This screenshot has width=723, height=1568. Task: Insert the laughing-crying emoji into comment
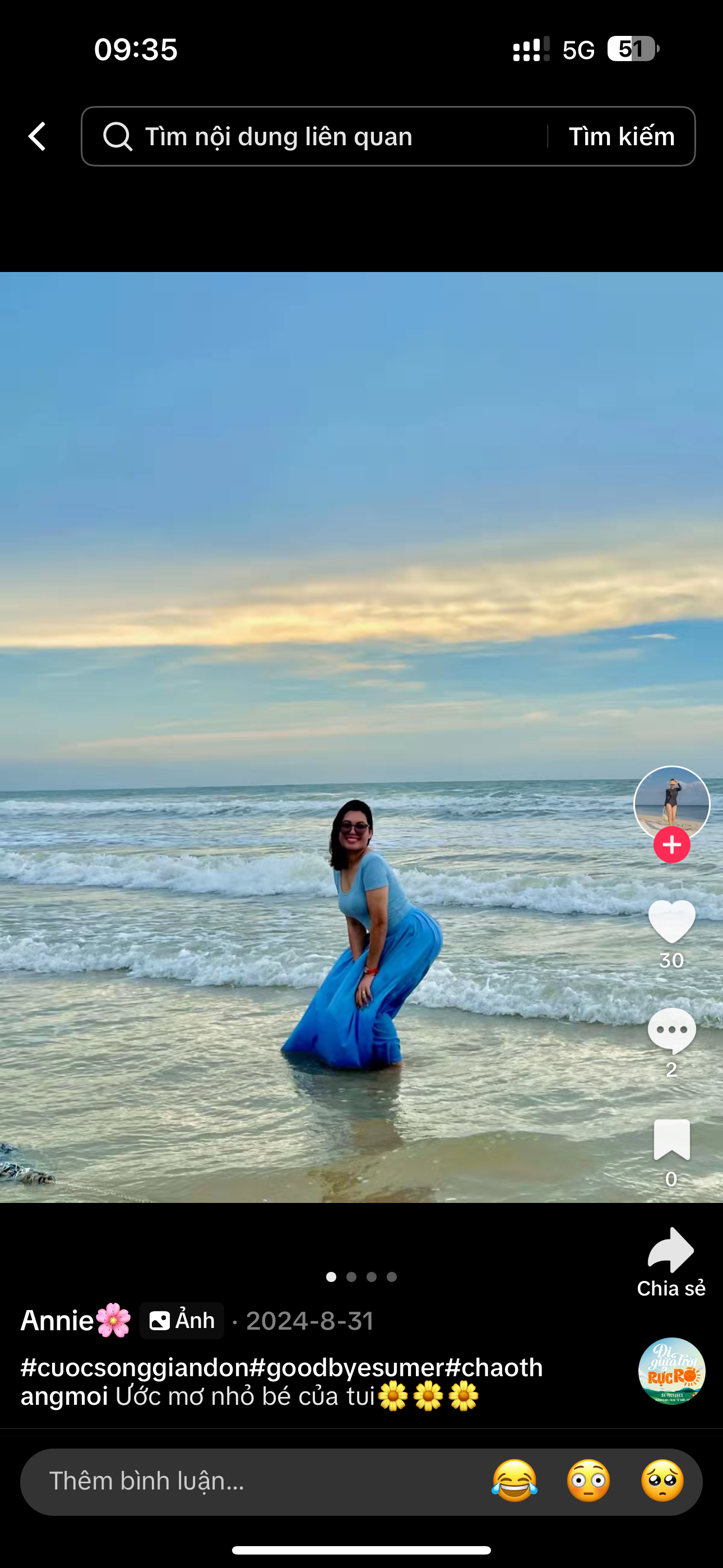tap(515, 1481)
